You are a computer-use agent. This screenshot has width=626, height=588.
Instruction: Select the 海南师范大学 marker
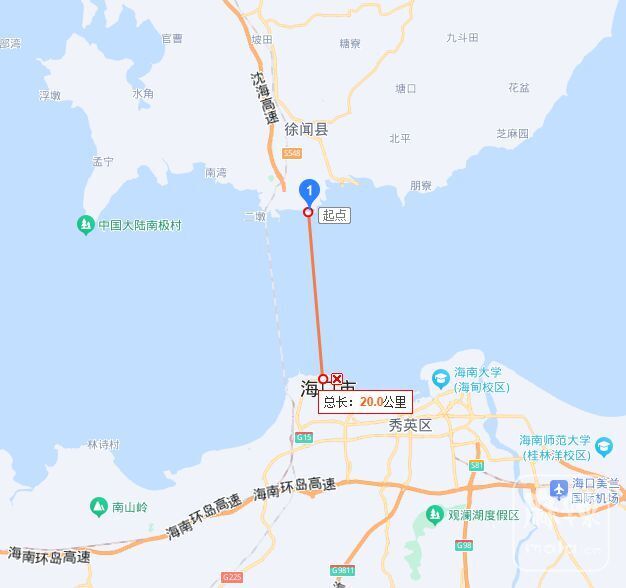point(604,446)
